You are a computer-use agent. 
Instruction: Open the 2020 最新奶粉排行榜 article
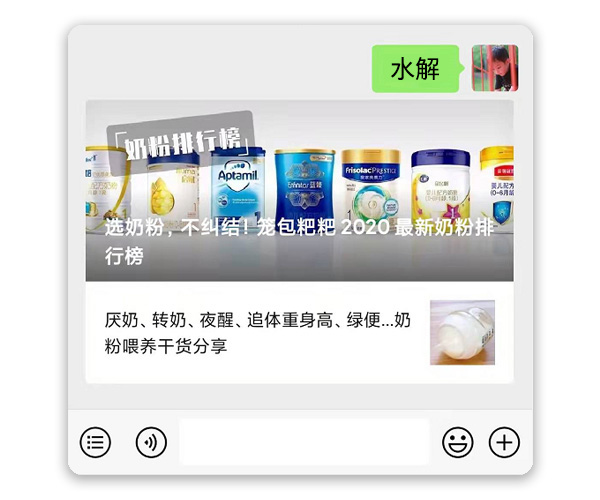click(299, 190)
